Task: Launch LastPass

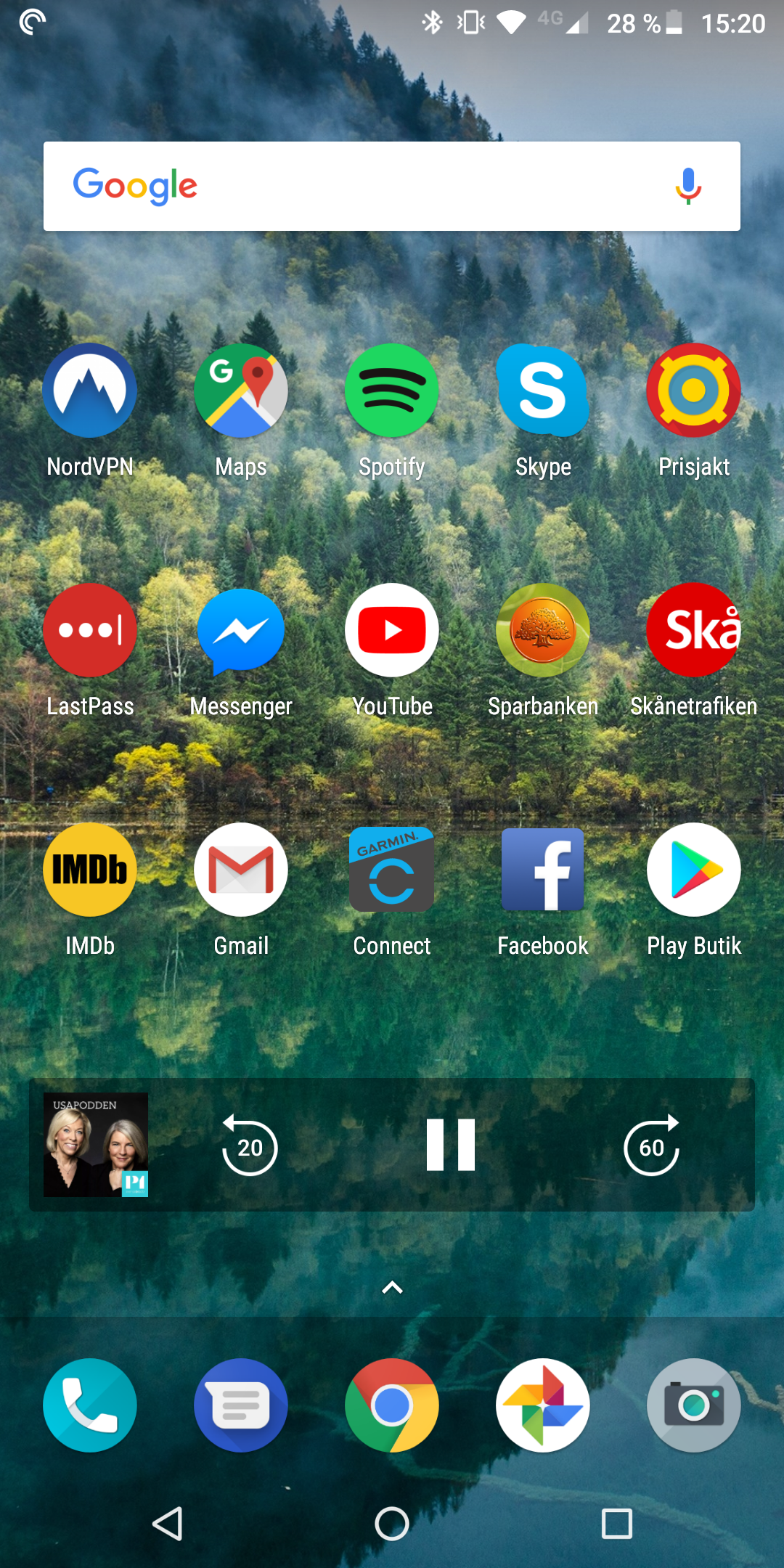Action: (x=90, y=630)
